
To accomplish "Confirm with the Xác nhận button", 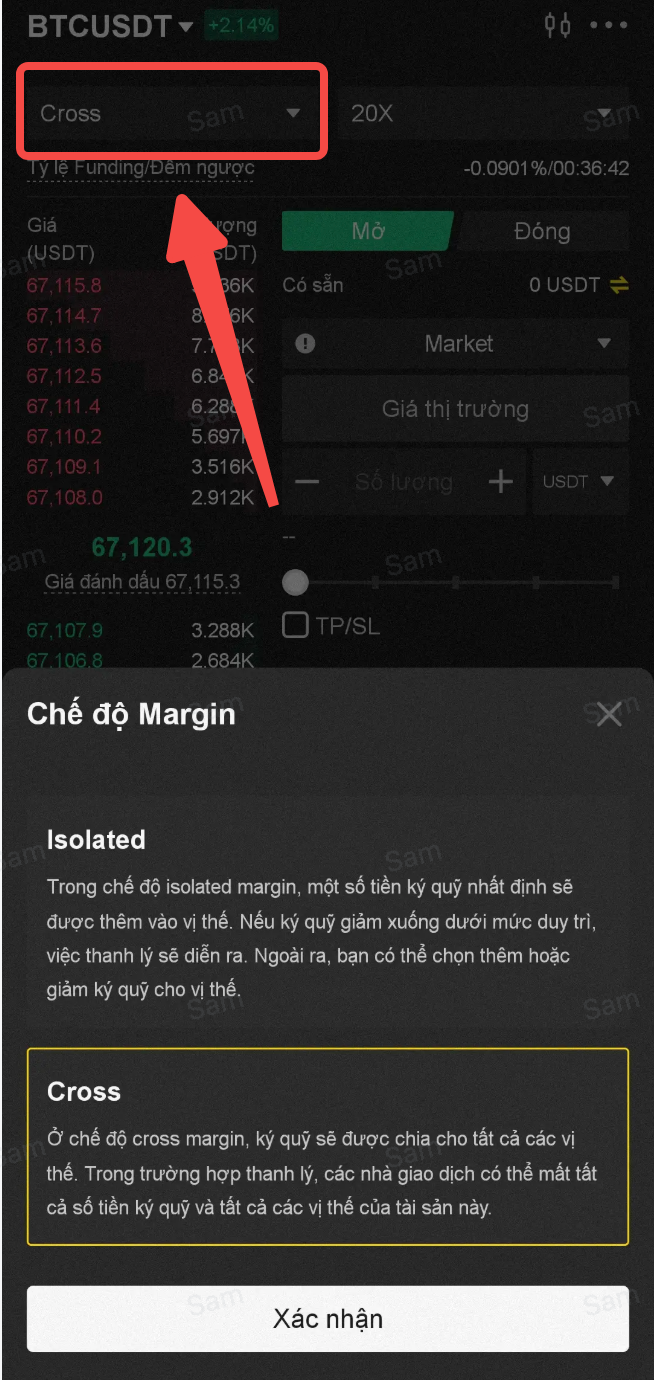I will point(327,1319).
